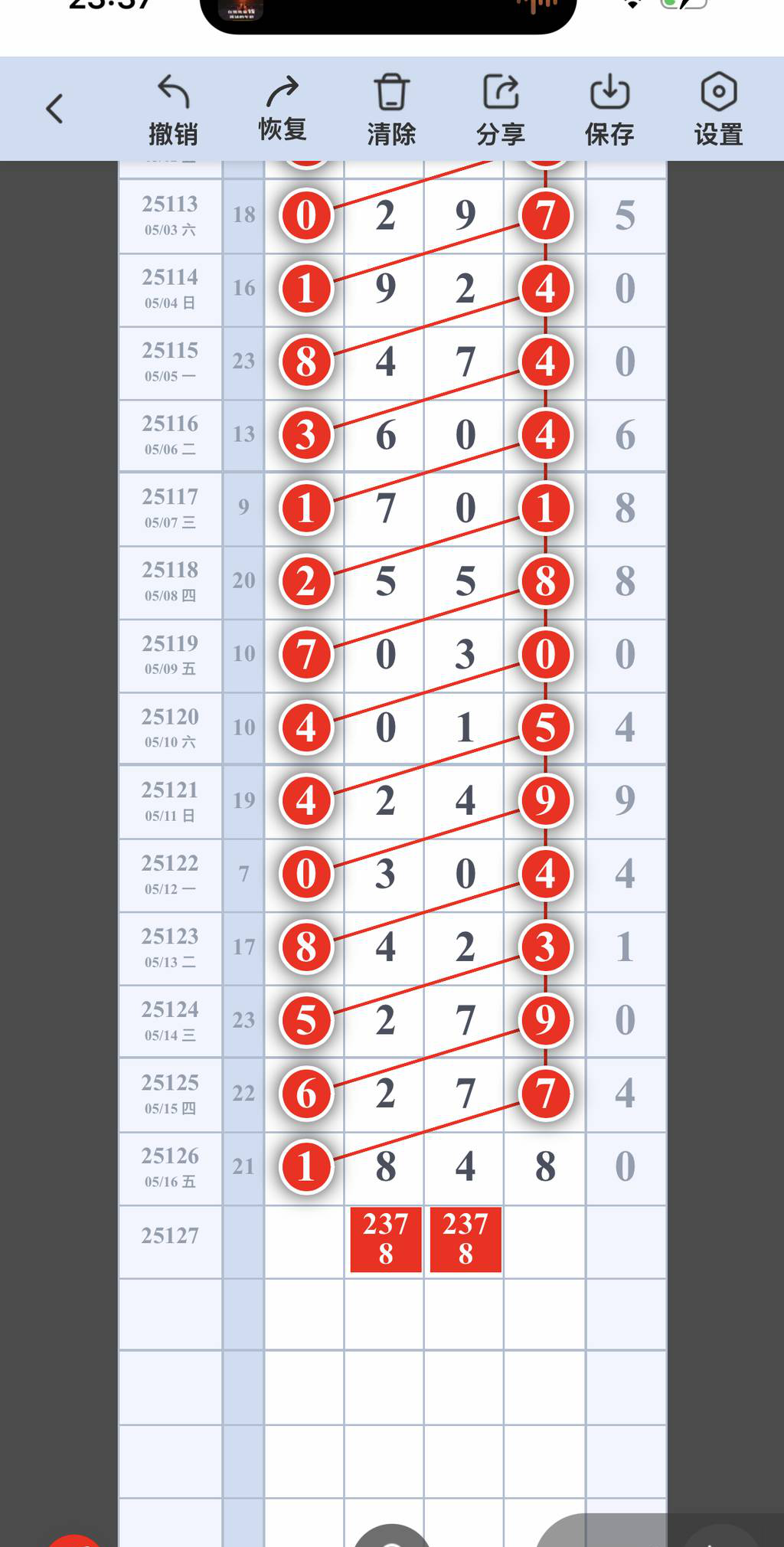
Task: Undo the last mark with 撤销
Action: tap(173, 110)
